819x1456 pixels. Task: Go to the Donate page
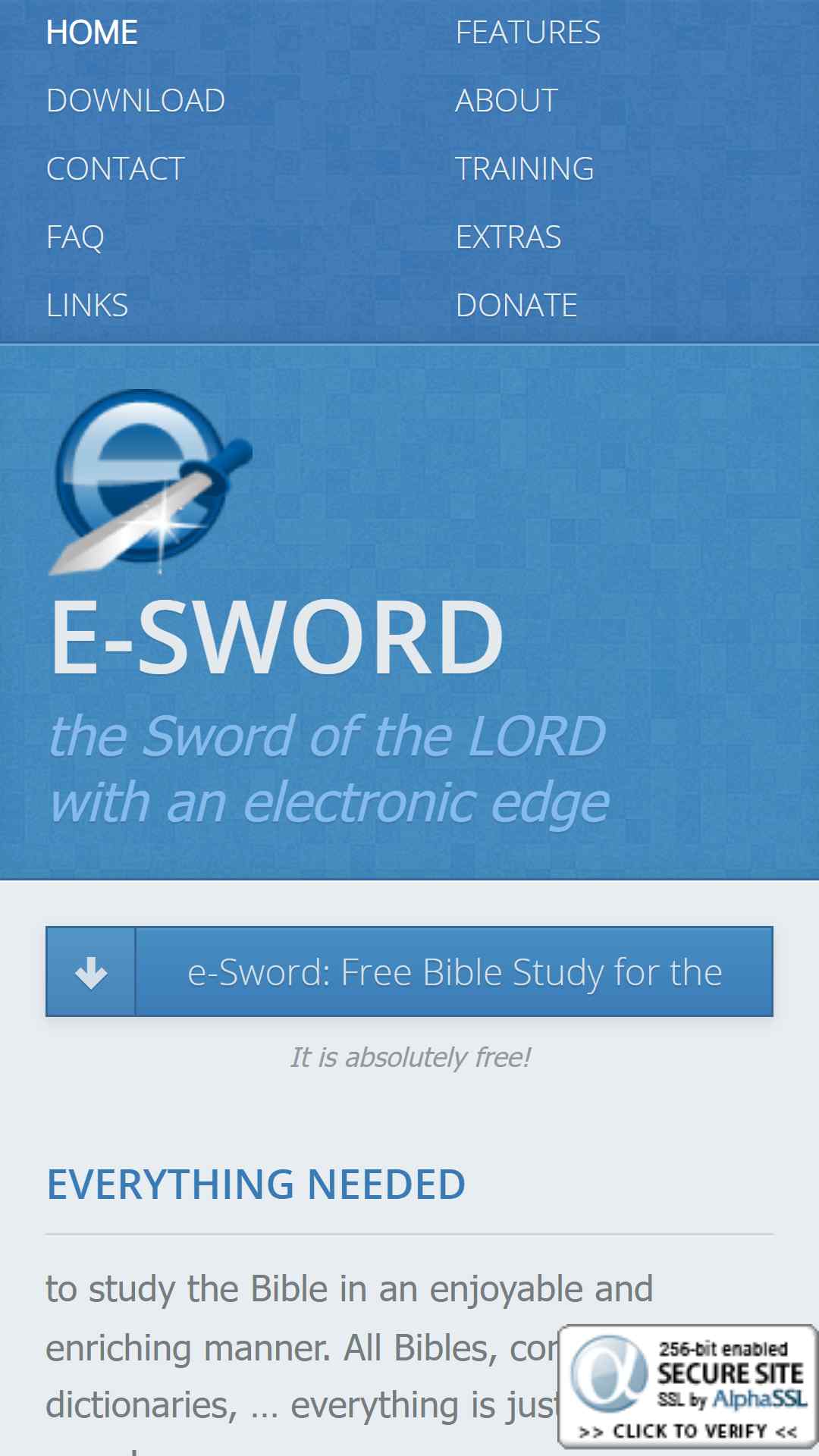516,306
